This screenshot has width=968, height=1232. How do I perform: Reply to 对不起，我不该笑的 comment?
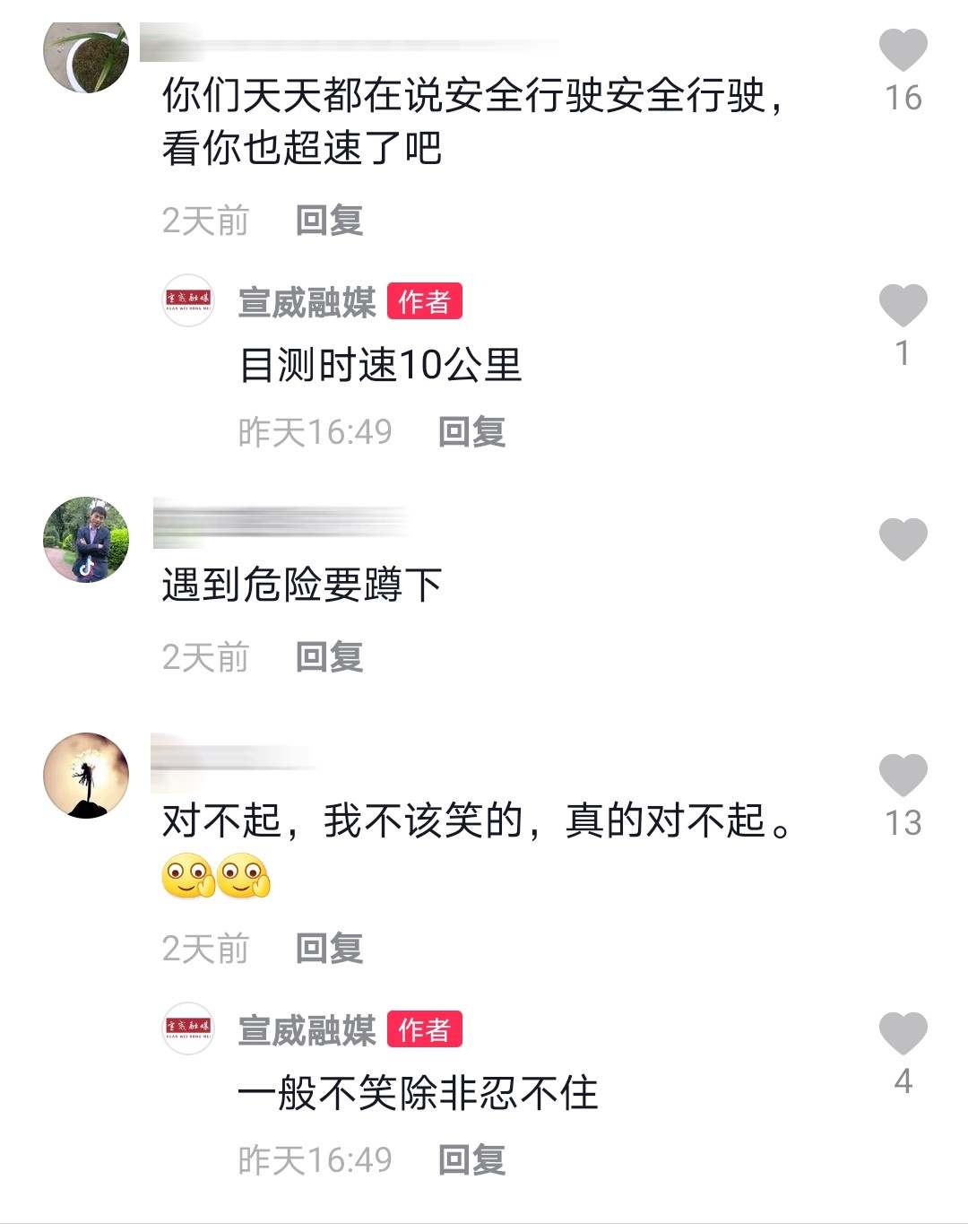point(329,948)
